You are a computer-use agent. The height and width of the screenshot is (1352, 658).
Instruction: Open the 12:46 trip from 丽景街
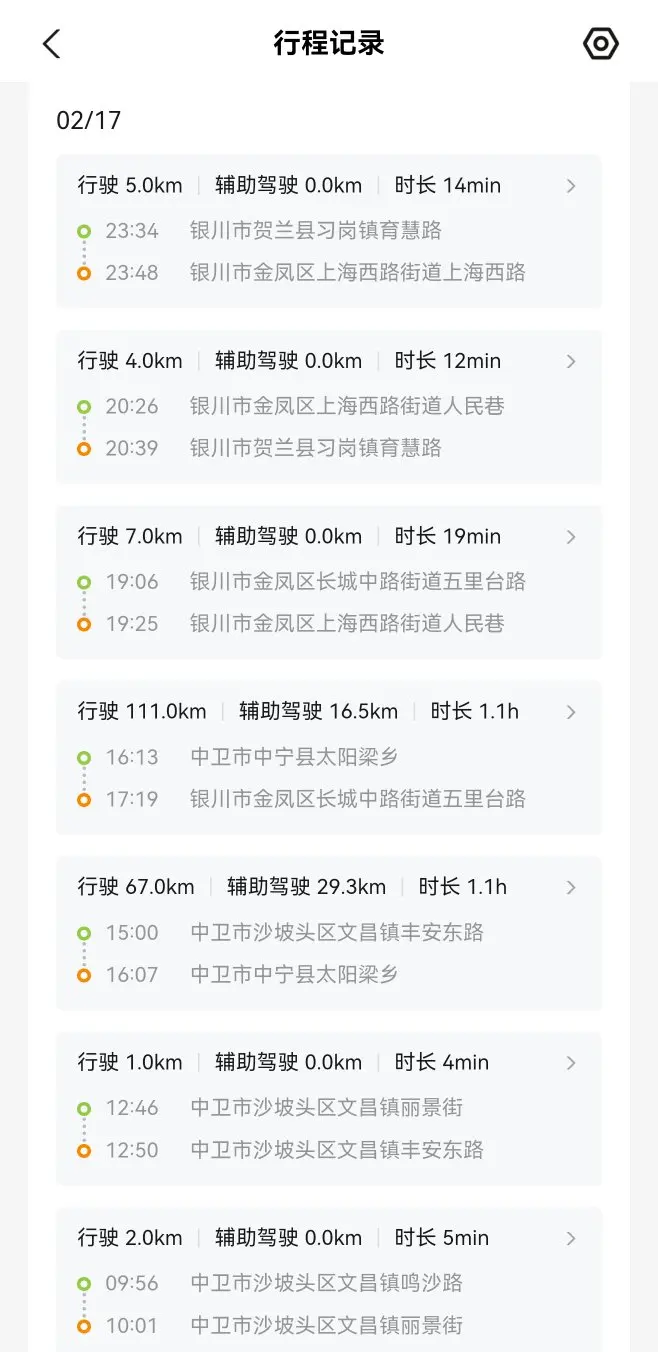coord(329,1109)
